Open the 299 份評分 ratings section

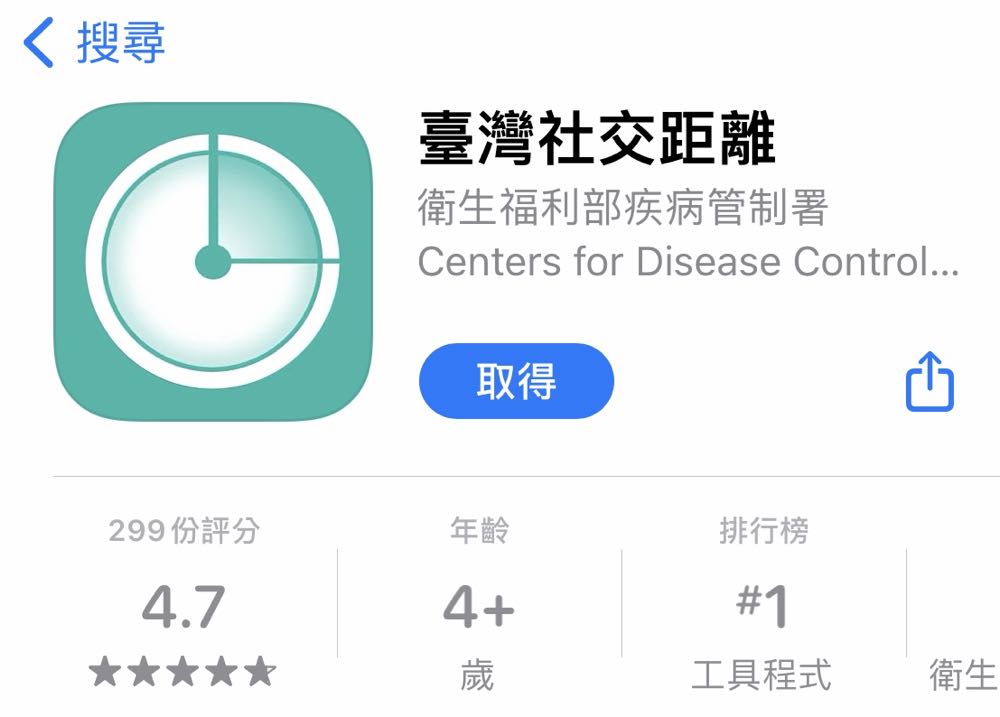(183, 606)
